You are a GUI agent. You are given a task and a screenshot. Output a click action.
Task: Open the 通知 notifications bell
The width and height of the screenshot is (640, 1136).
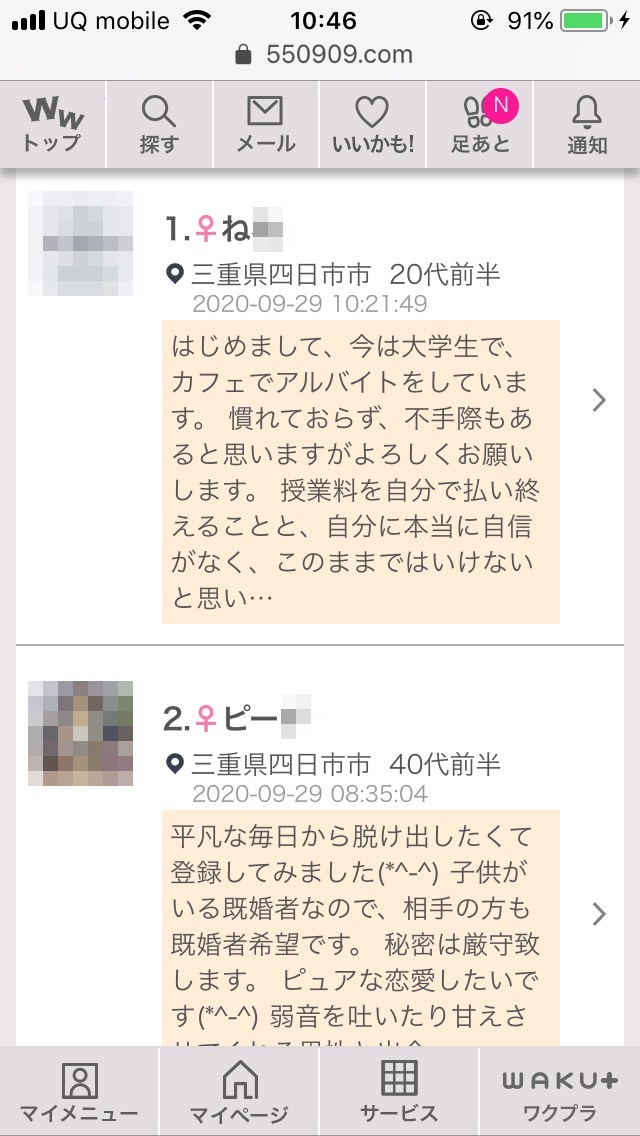[587, 124]
